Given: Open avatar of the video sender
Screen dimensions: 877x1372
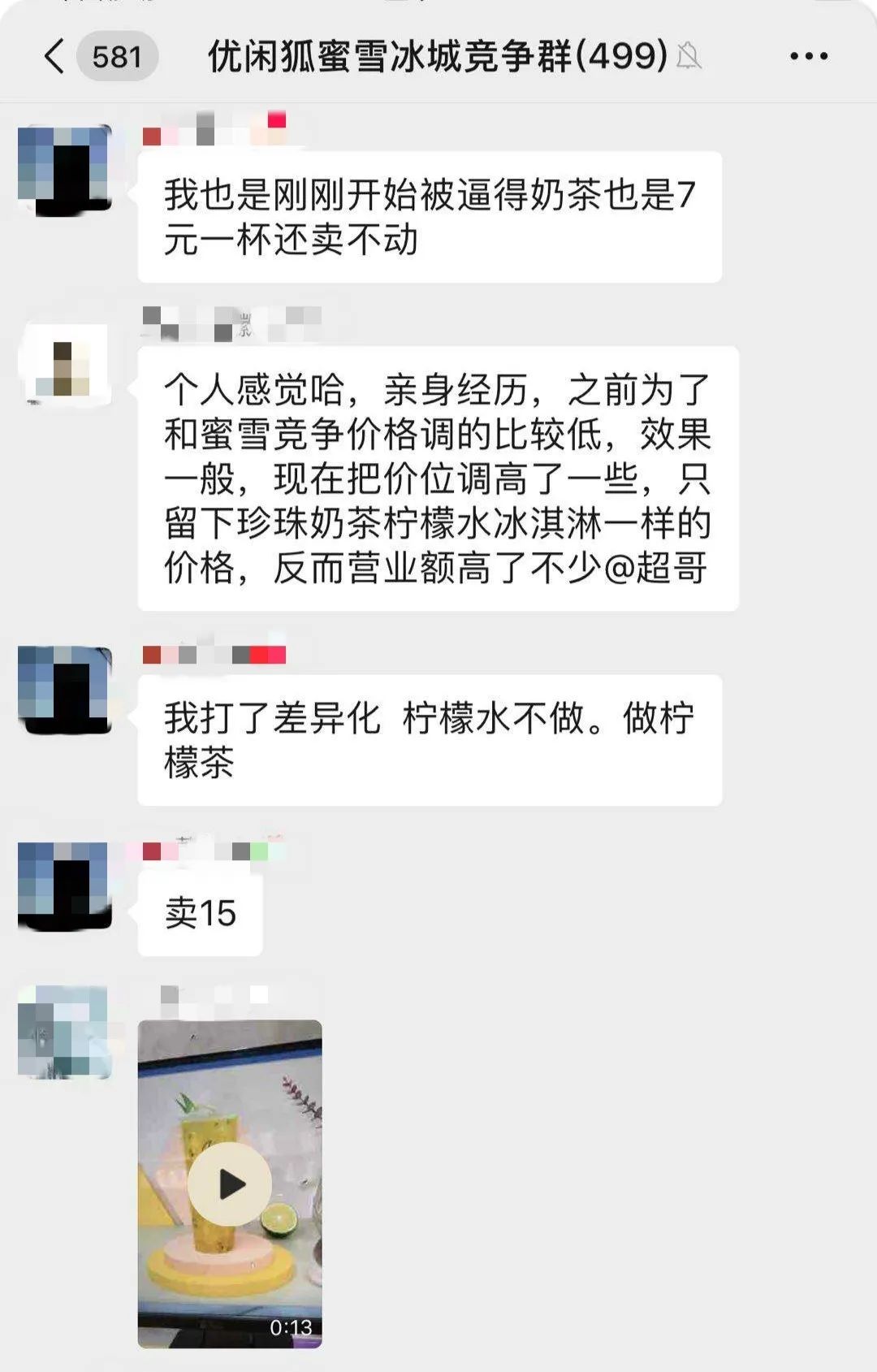Looking at the screenshot, I should coord(65,1032).
